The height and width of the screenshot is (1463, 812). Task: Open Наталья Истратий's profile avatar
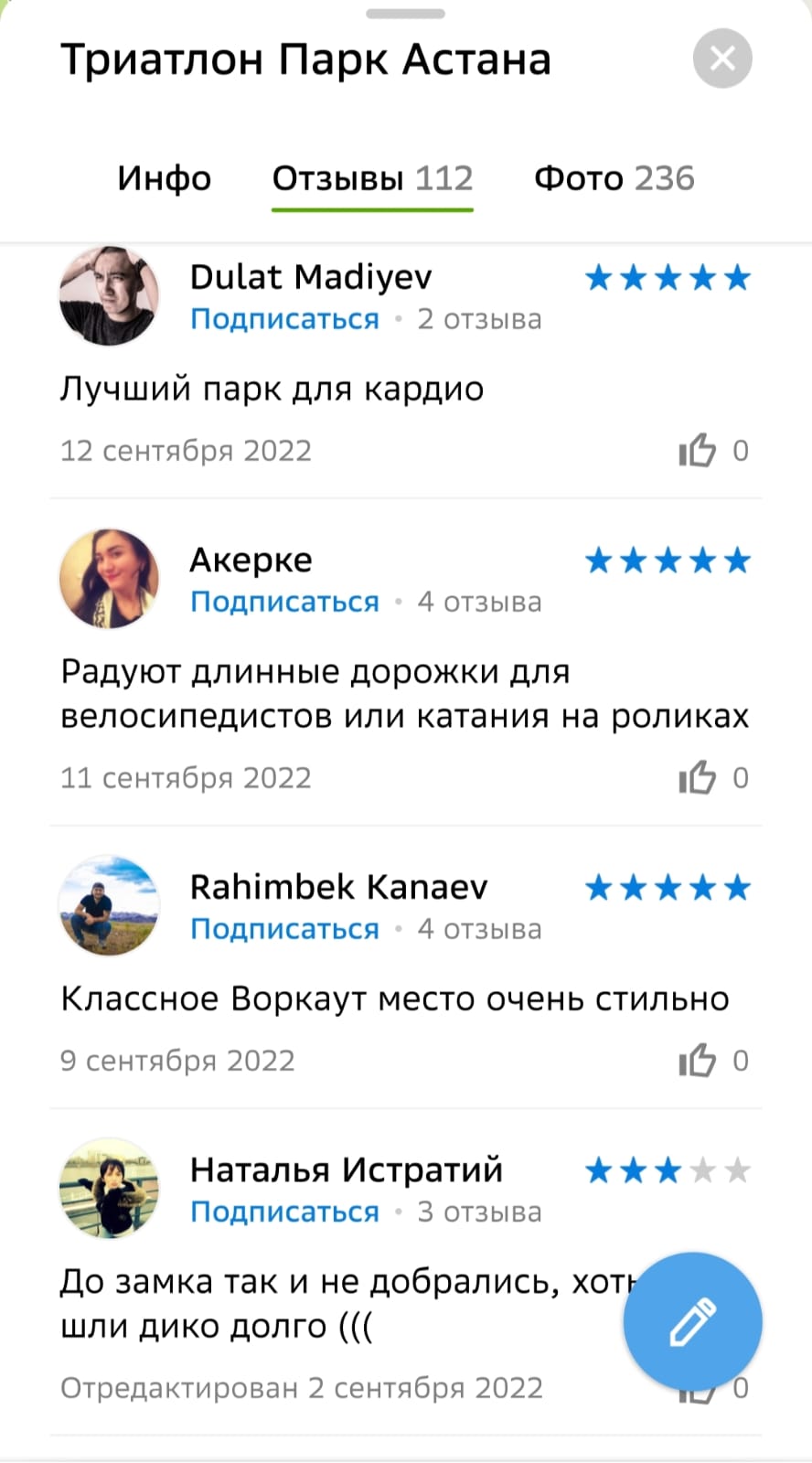pyautogui.click(x=109, y=1189)
